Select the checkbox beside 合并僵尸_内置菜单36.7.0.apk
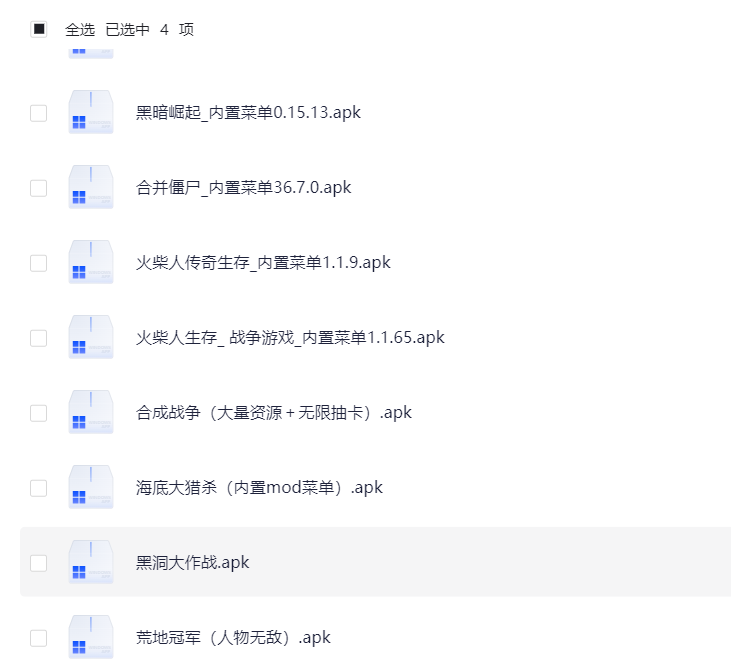Image resolution: width=731 pixels, height=659 pixels. point(39,188)
